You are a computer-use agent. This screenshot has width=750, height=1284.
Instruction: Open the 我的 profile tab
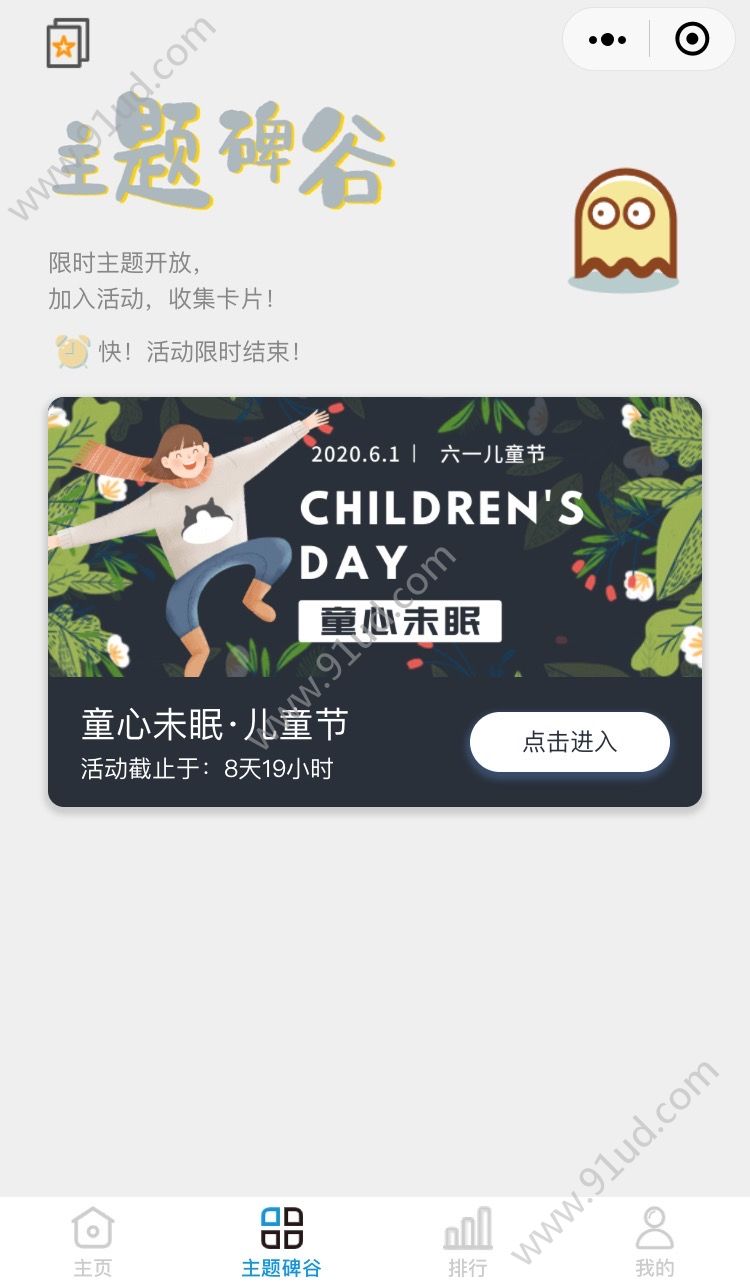tap(655, 1241)
